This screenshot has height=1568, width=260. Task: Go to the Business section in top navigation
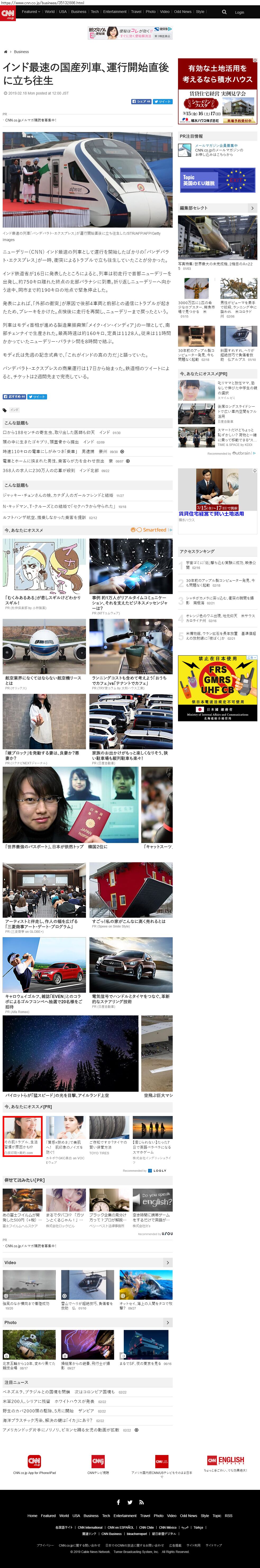(x=79, y=12)
